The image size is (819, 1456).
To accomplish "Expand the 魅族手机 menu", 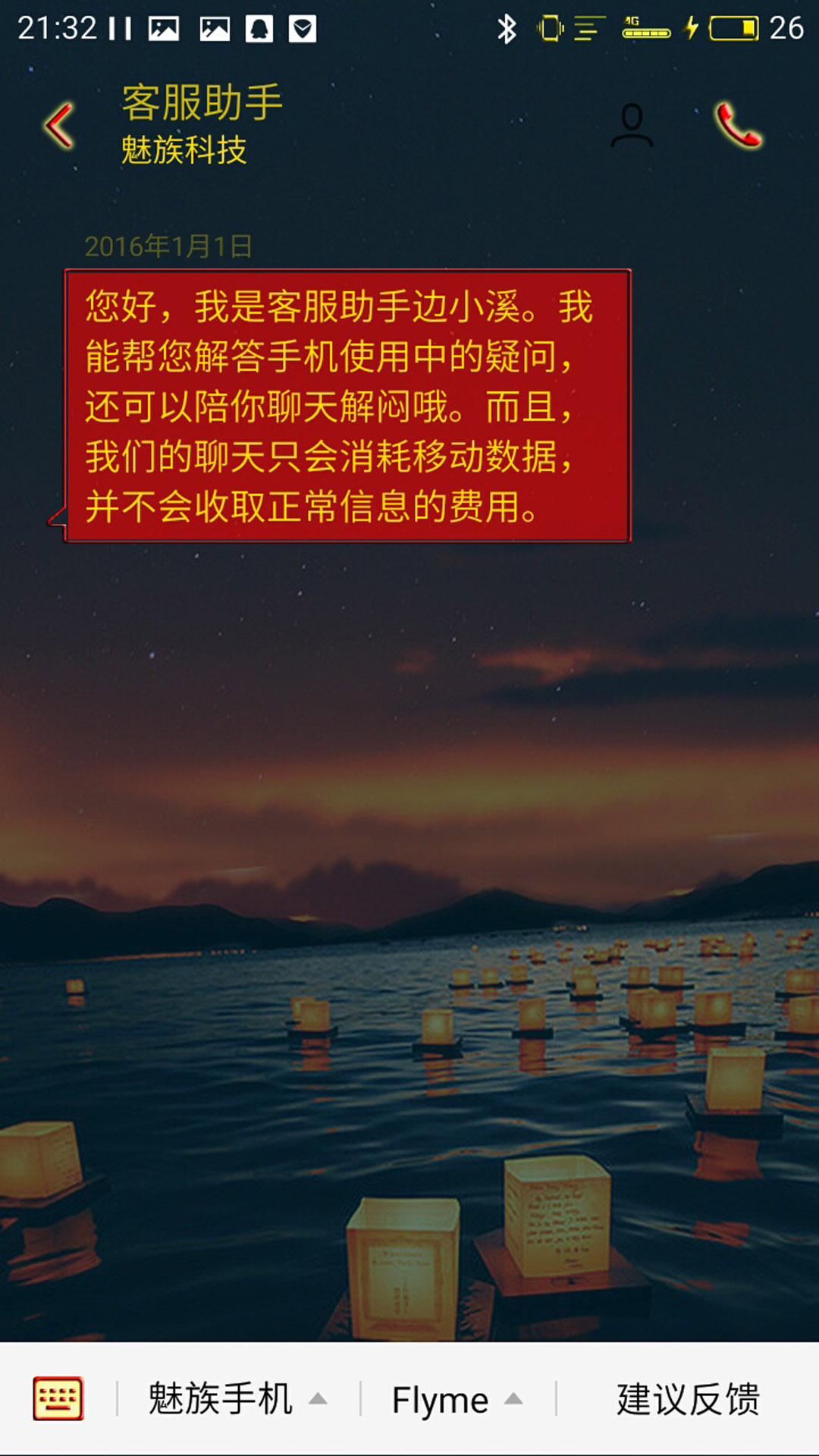I will (x=237, y=1399).
